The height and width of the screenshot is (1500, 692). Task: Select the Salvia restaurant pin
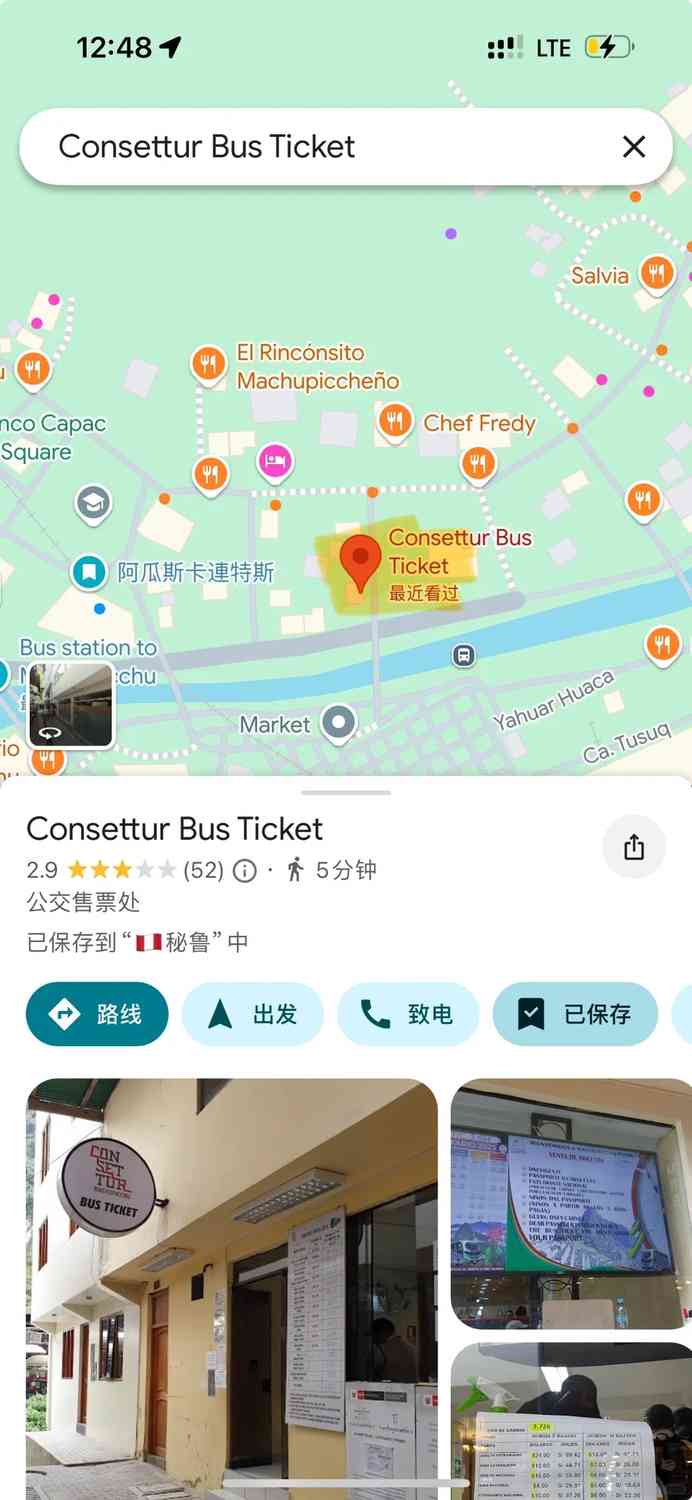pos(656,272)
